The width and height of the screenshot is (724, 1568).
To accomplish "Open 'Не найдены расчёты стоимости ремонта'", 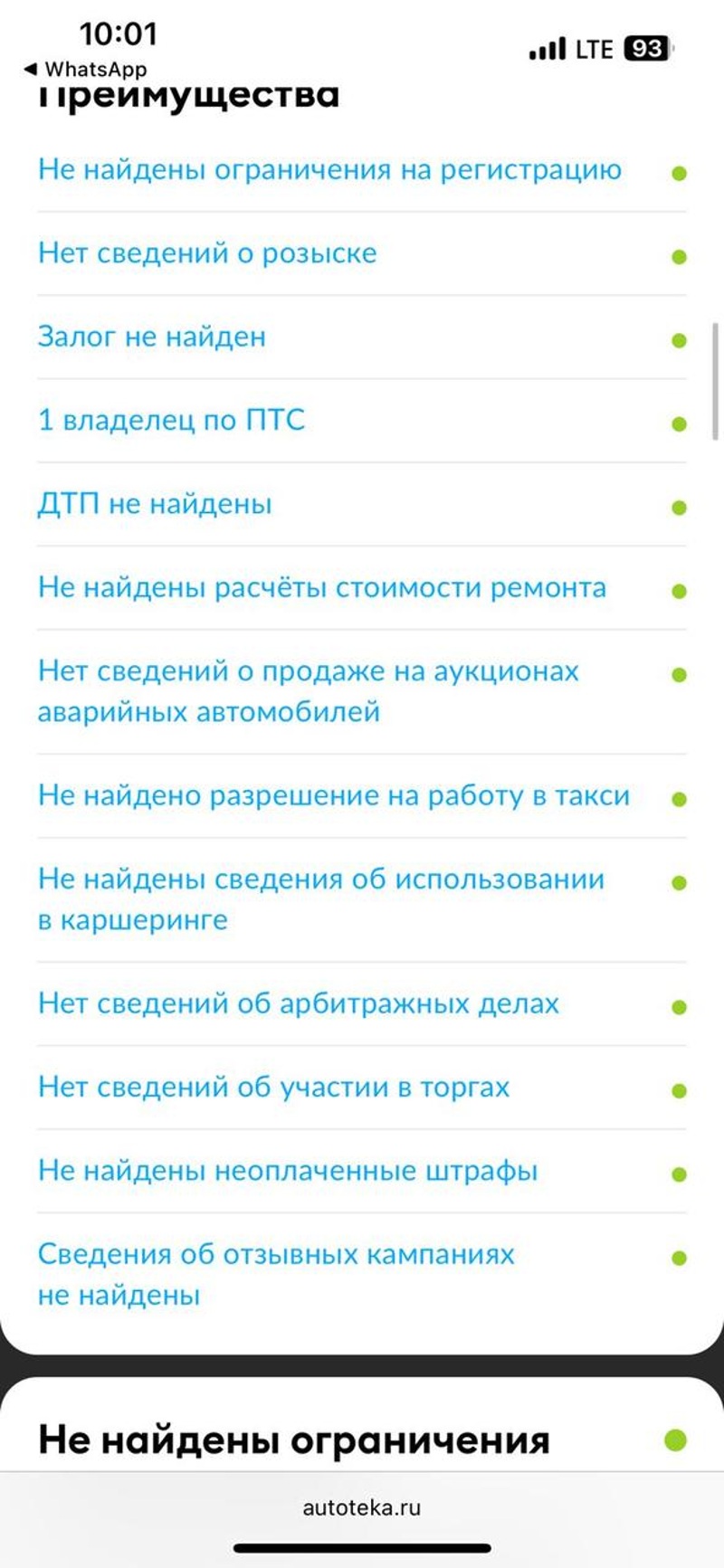I will coord(321,587).
